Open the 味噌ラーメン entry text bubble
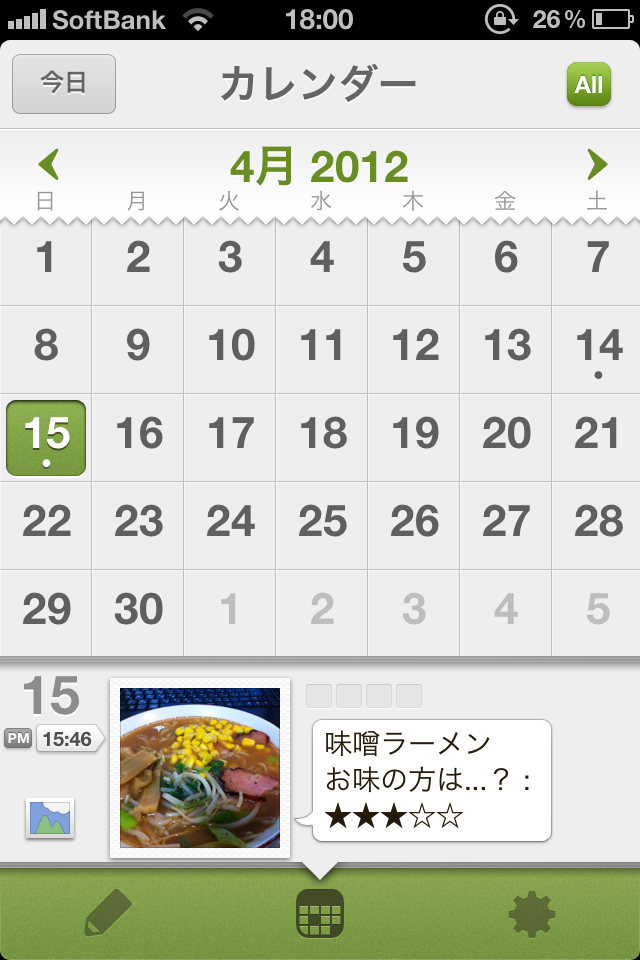Image resolution: width=640 pixels, height=960 pixels. click(x=432, y=780)
